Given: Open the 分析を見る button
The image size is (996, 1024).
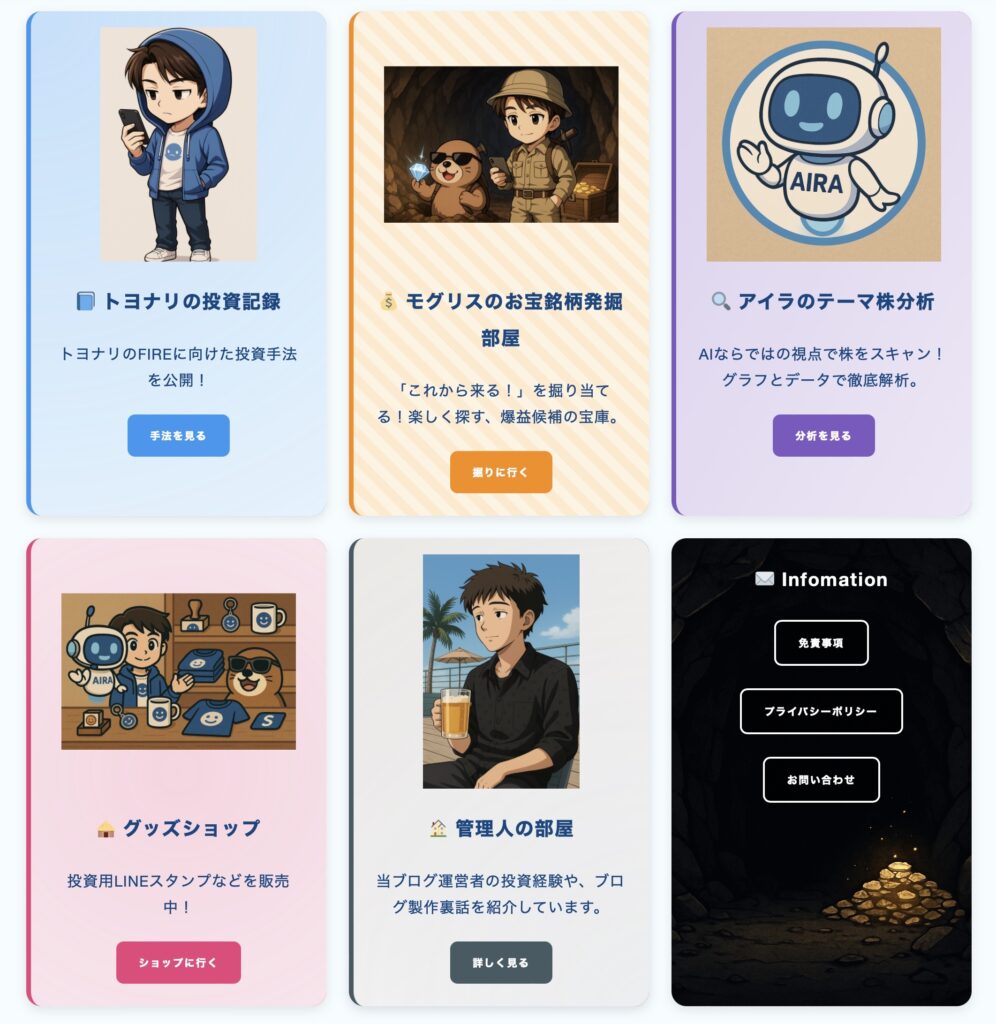Looking at the screenshot, I should coord(823,436).
